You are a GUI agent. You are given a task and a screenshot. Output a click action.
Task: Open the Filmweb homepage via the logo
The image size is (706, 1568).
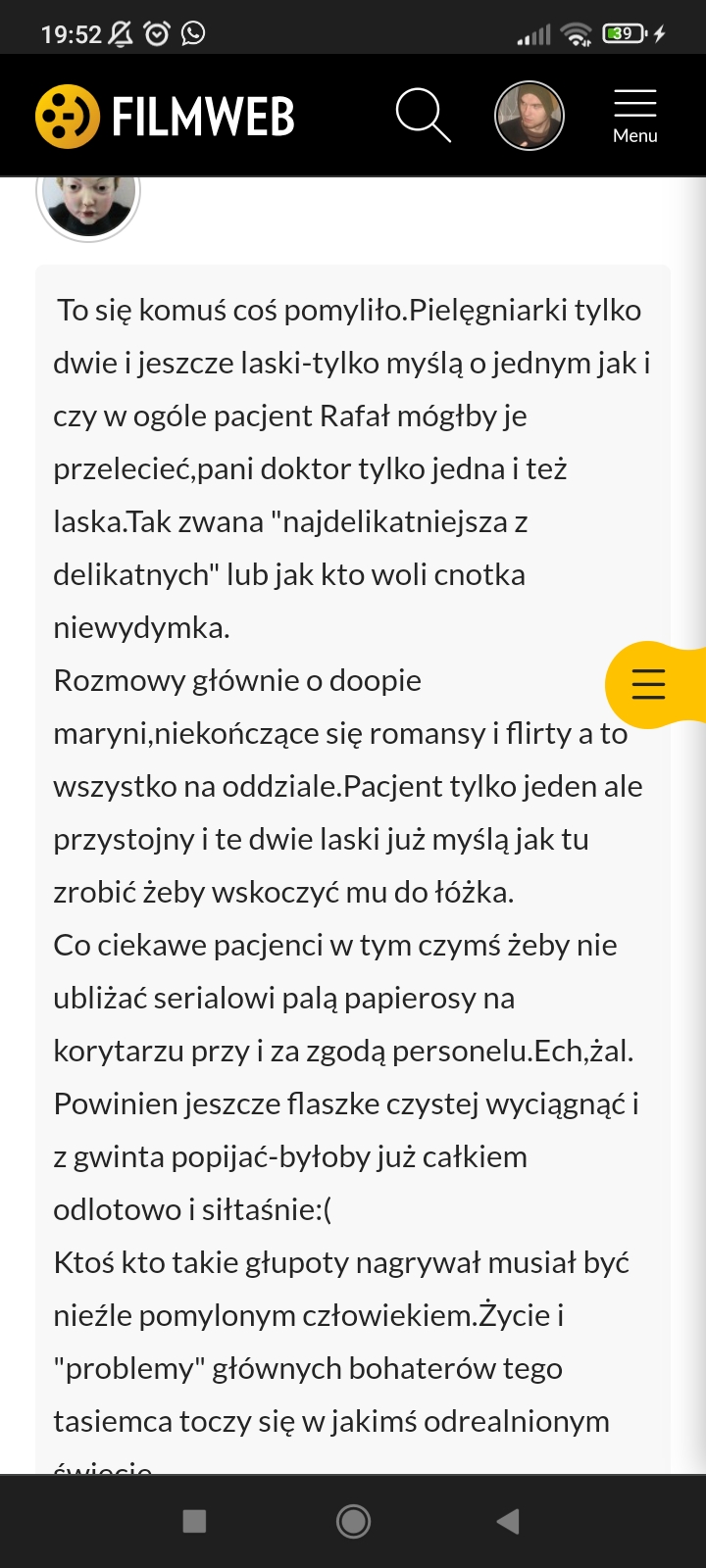point(165,116)
